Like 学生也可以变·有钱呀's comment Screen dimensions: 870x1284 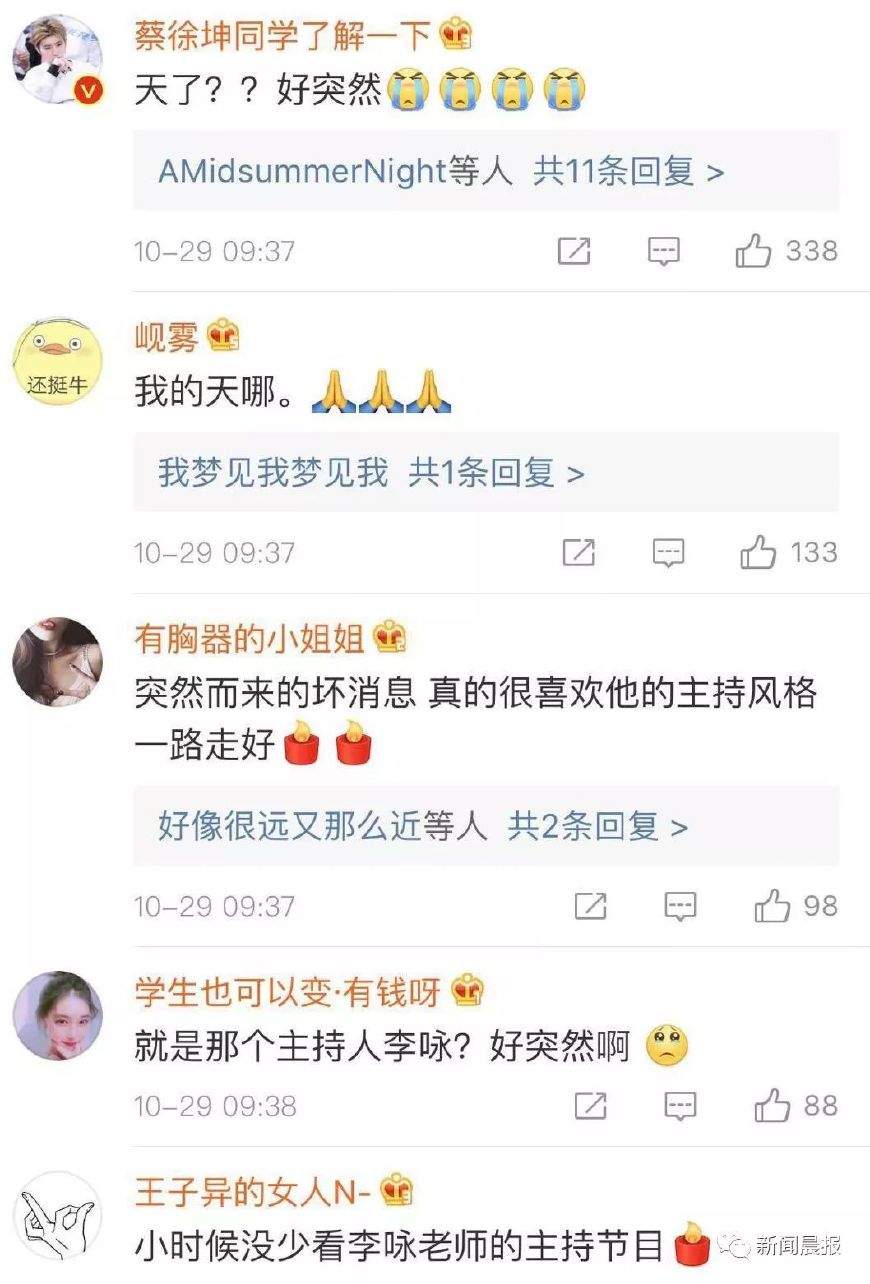tap(772, 1106)
